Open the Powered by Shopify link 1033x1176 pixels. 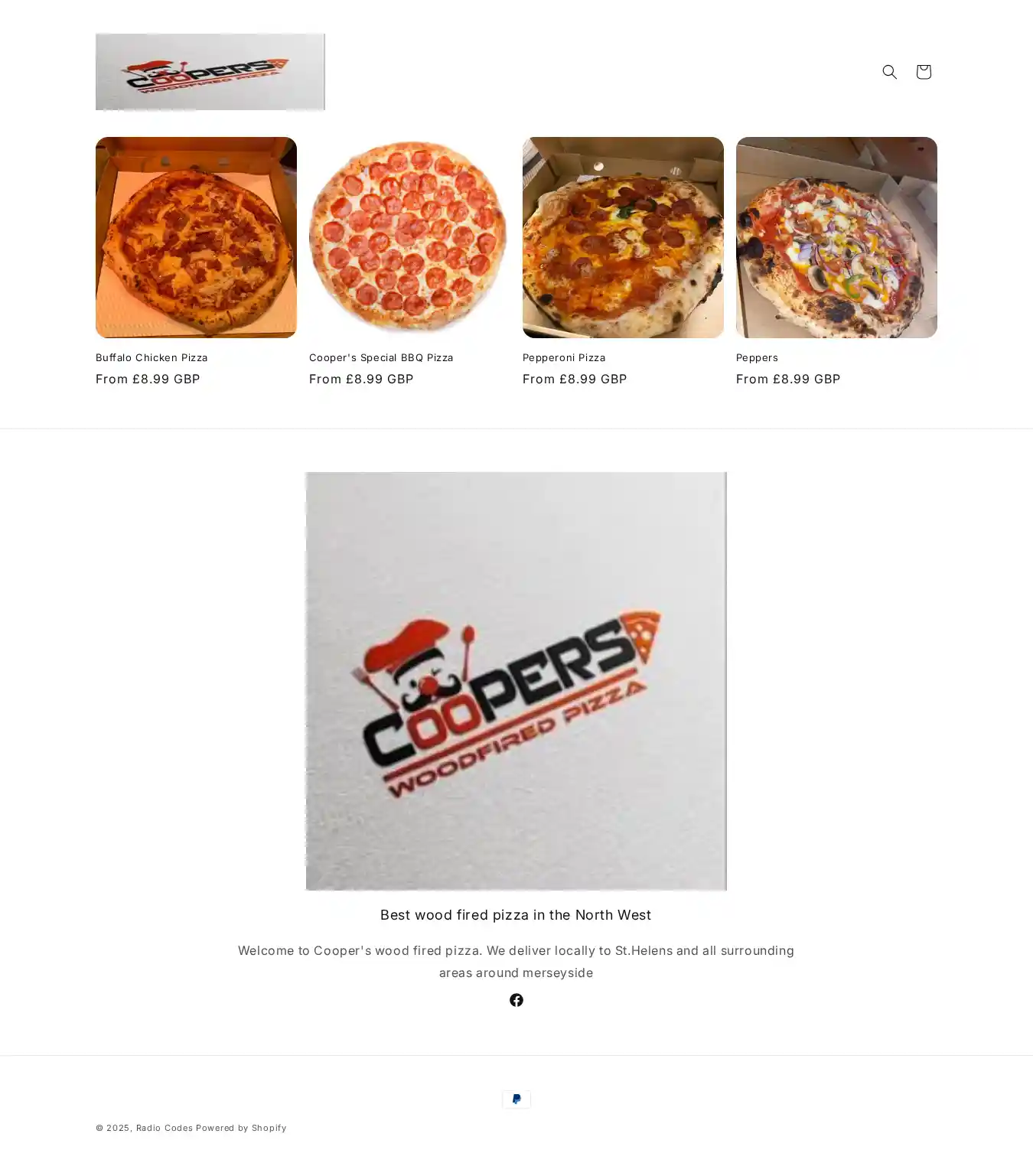pyautogui.click(x=241, y=1128)
